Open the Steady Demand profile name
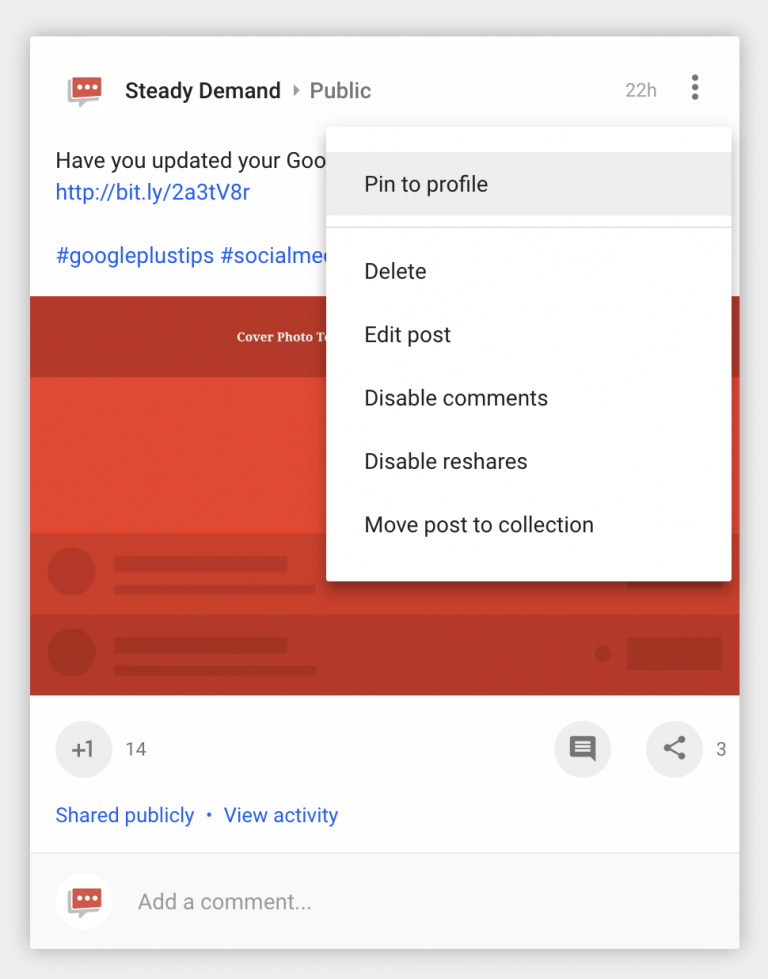 (x=202, y=91)
